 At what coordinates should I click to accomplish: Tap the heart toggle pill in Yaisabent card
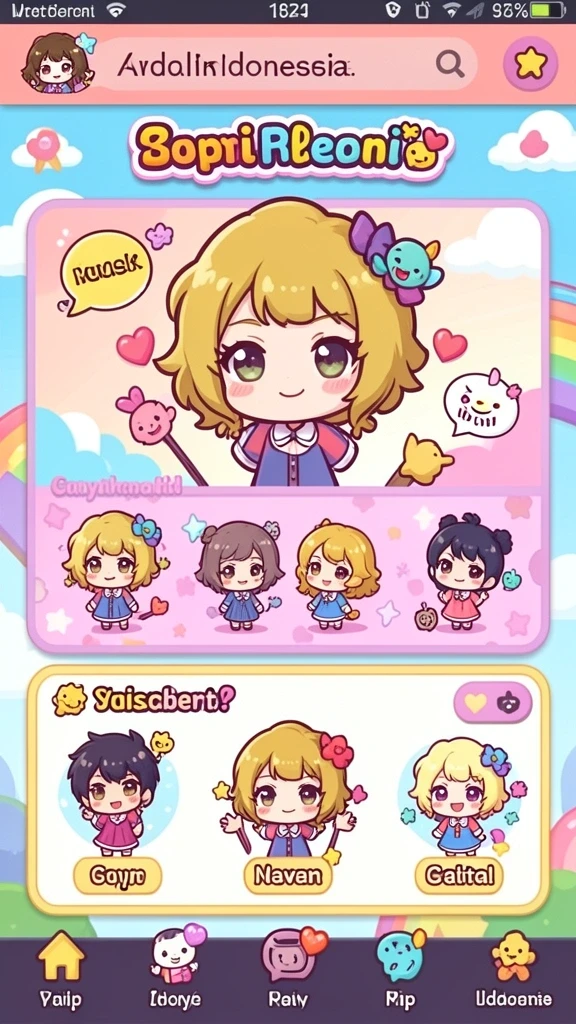pyautogui.click(x=492, y=703)
